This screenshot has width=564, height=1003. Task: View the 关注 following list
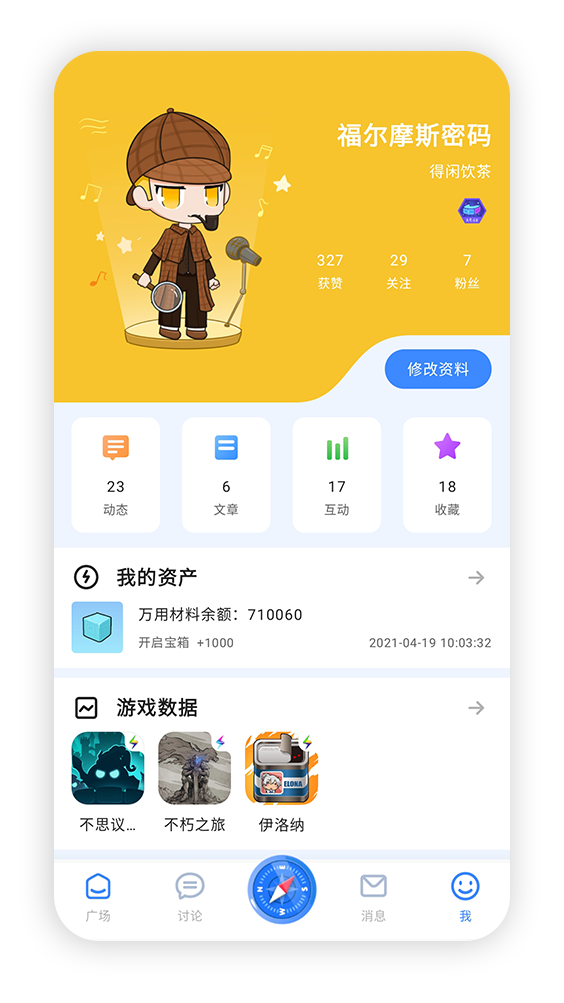pyautogui.click(x=398, y=271)
